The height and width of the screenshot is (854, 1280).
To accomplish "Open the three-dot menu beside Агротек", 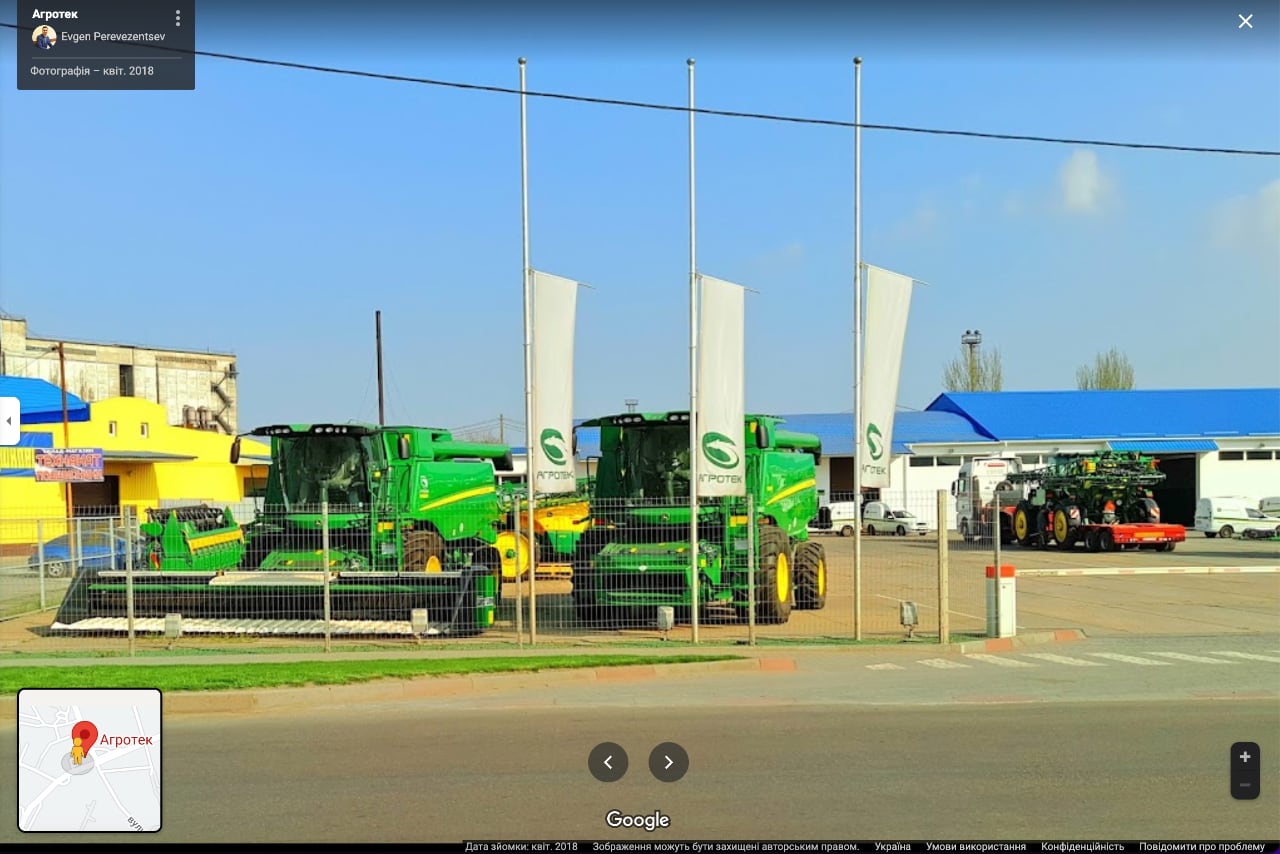I will pyautogui.click(x=178, y=18).
